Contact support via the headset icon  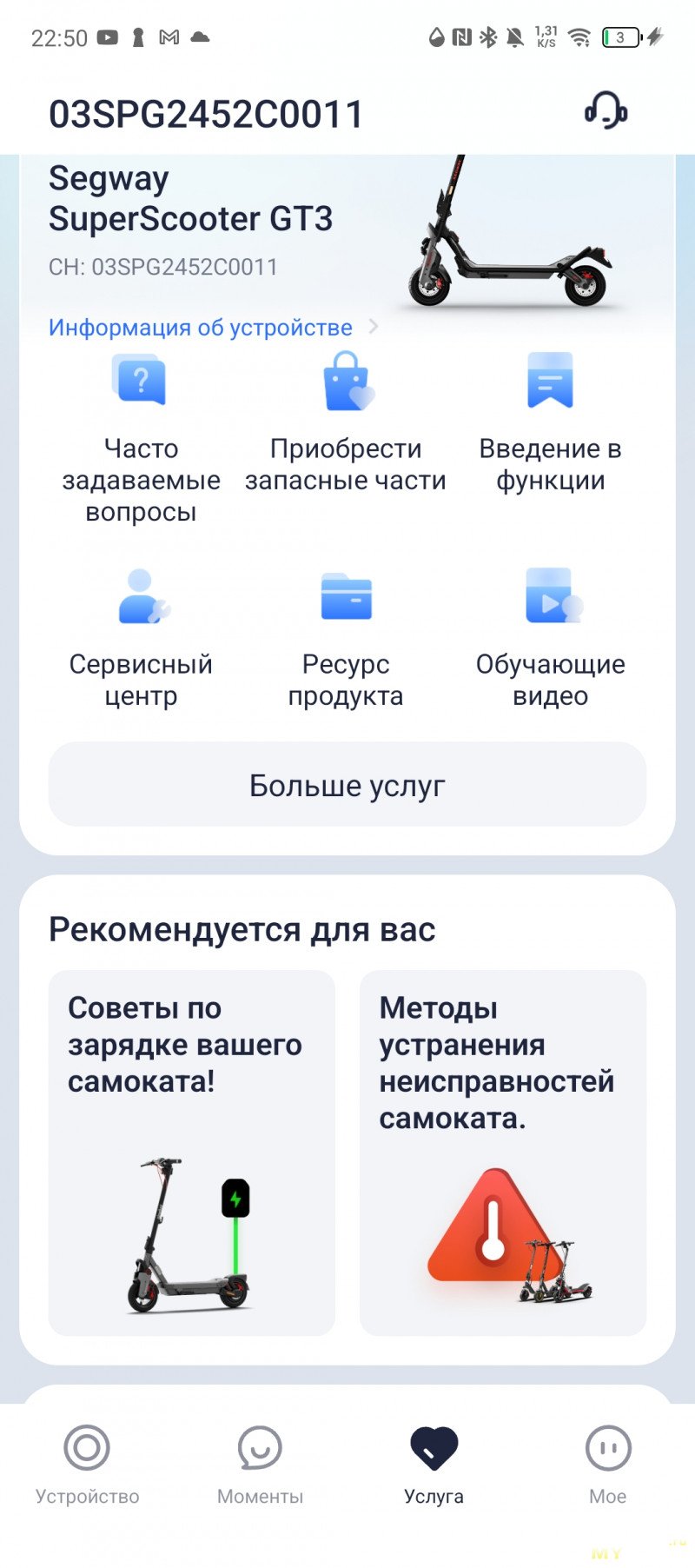(606, 111)
